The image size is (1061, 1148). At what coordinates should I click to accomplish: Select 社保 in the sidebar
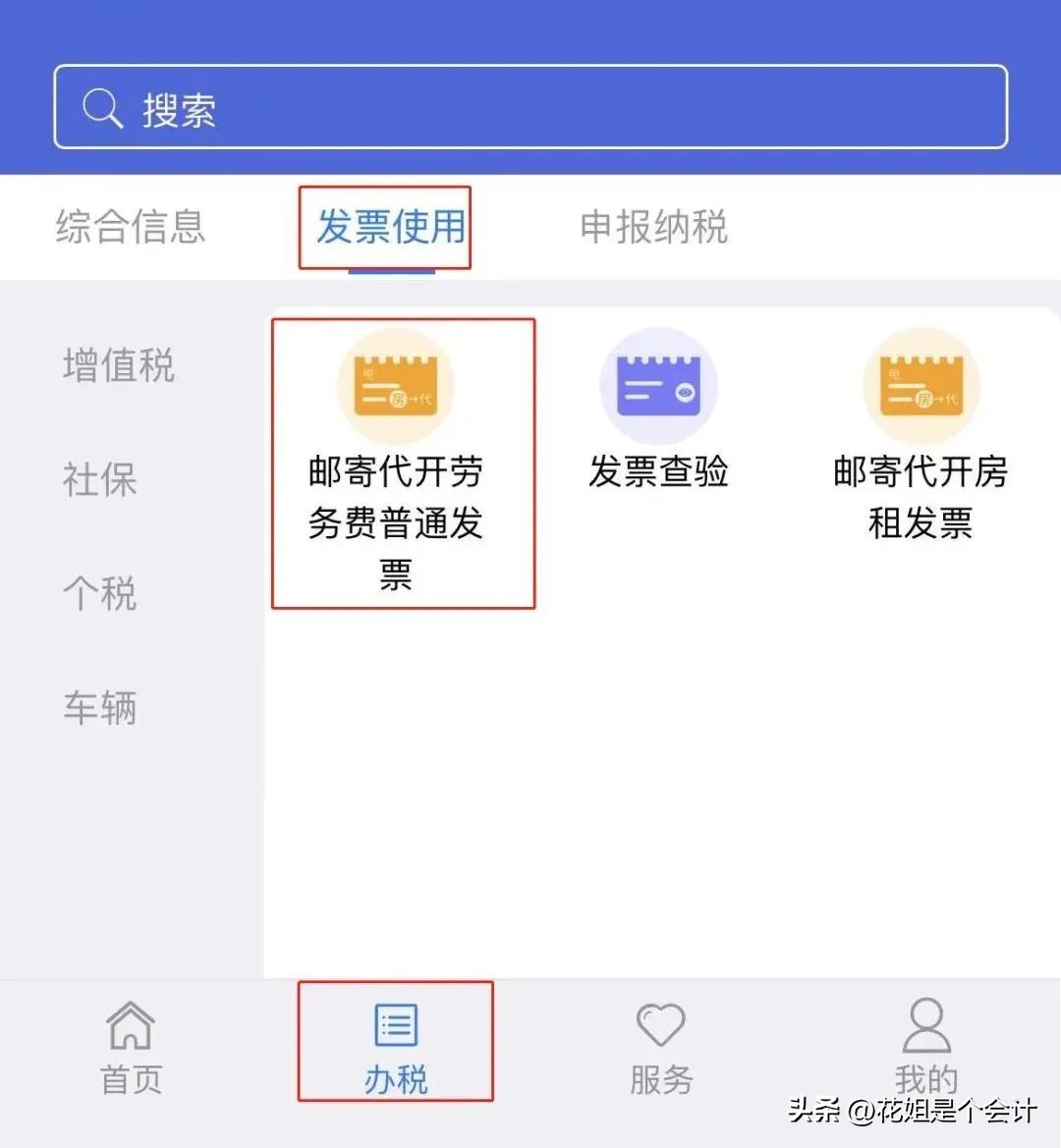pos(99,480)
